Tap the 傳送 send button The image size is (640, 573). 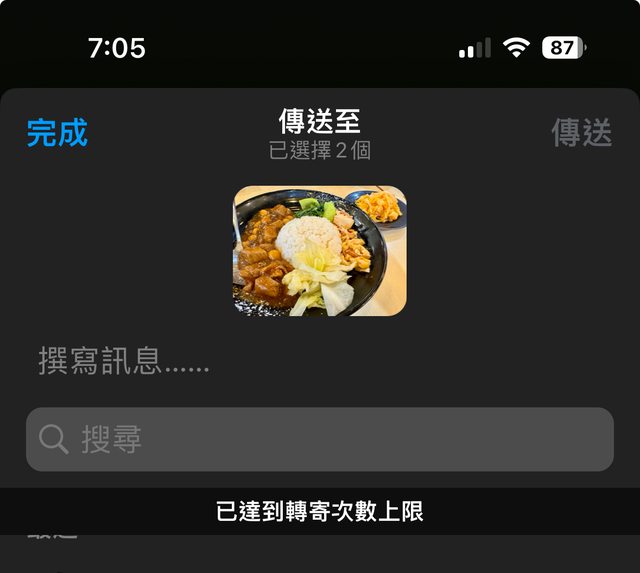coord(581,132)
